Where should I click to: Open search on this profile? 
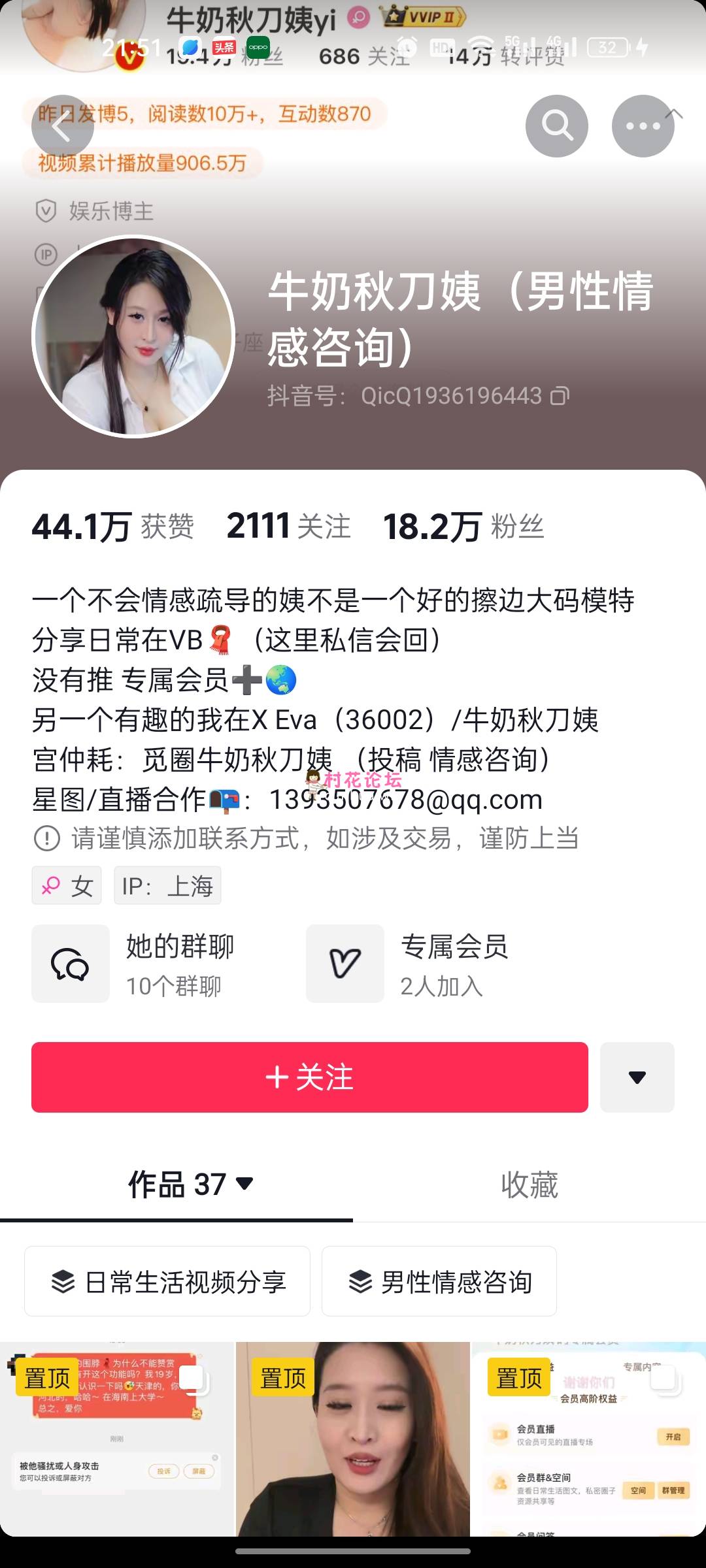click(x=556, y=126)
